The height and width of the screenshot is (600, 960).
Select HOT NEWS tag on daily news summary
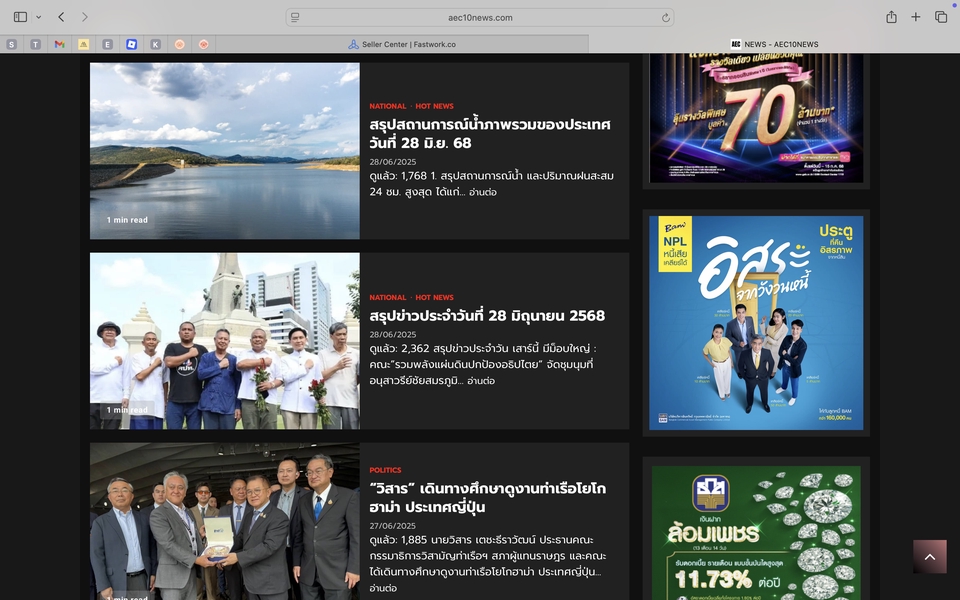coord(434,297)
